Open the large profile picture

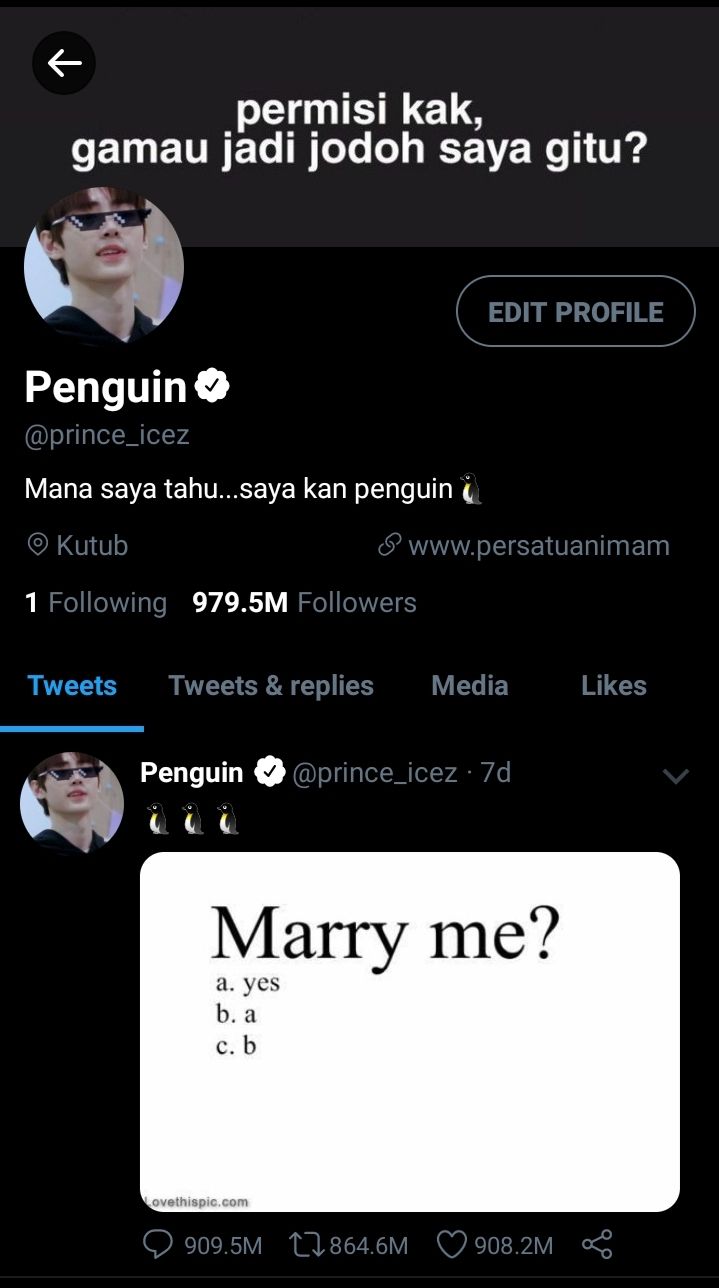point(104,266)
